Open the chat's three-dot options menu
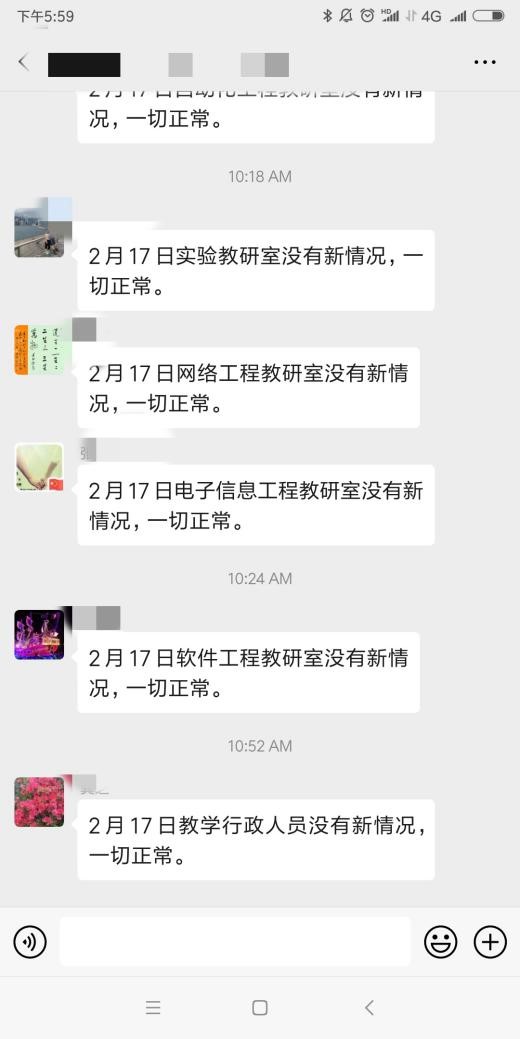Image resolution: width=520 pixels, height=1039 pixels. tap(485, 62)
